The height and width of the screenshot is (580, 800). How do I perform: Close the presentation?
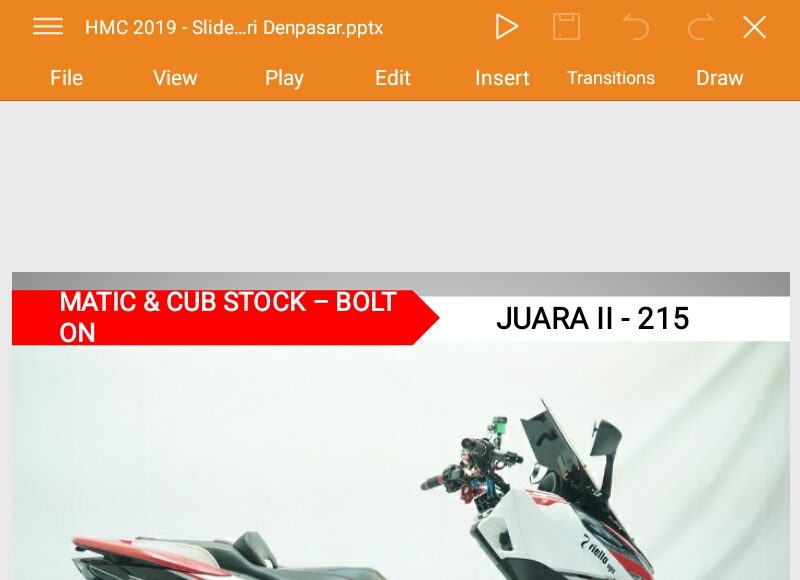[x=754, y=27]
